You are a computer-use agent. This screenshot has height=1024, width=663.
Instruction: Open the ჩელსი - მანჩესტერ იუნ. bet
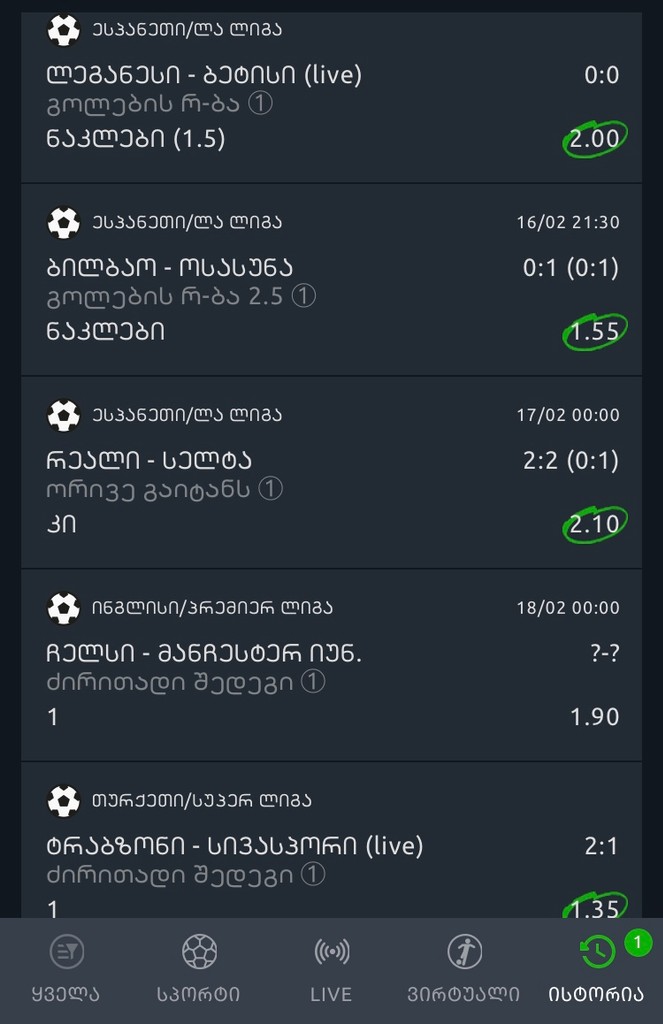coord(331,666)
